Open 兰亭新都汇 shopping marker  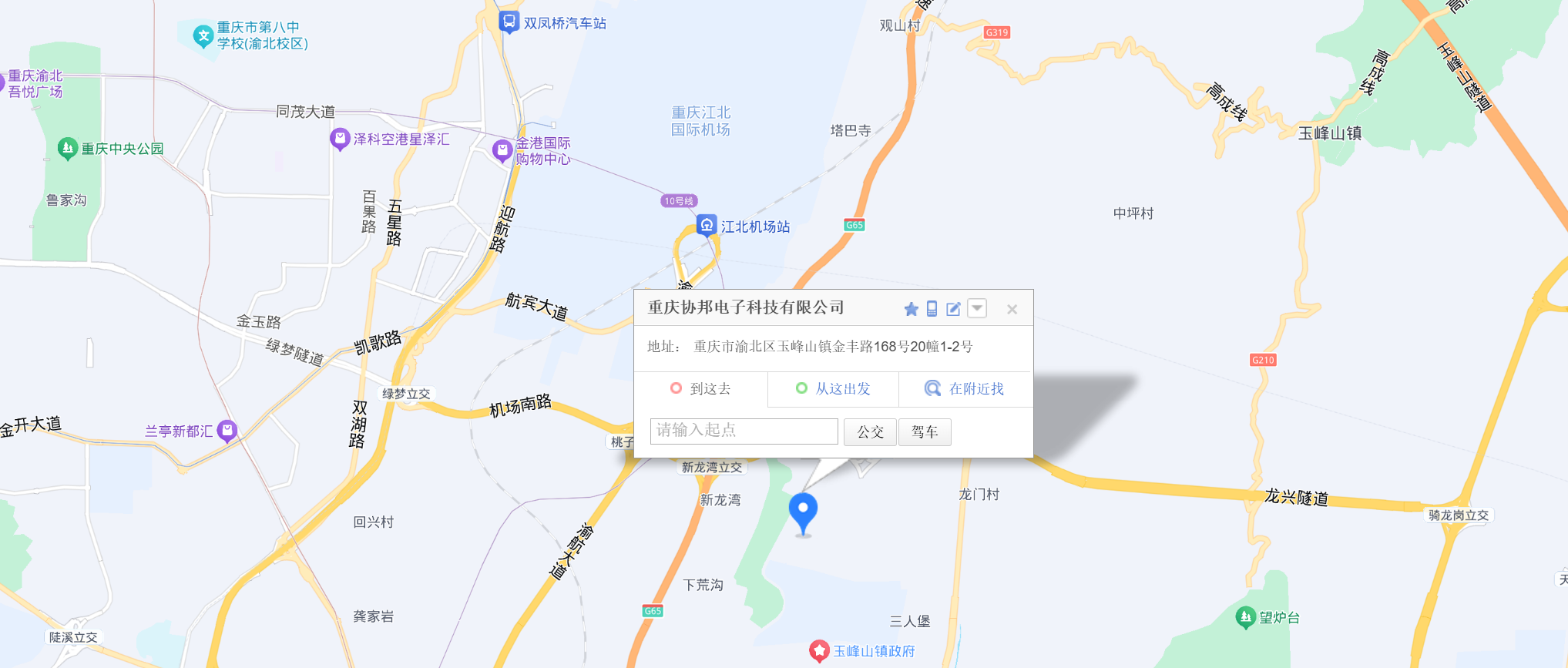coord(227,431)
